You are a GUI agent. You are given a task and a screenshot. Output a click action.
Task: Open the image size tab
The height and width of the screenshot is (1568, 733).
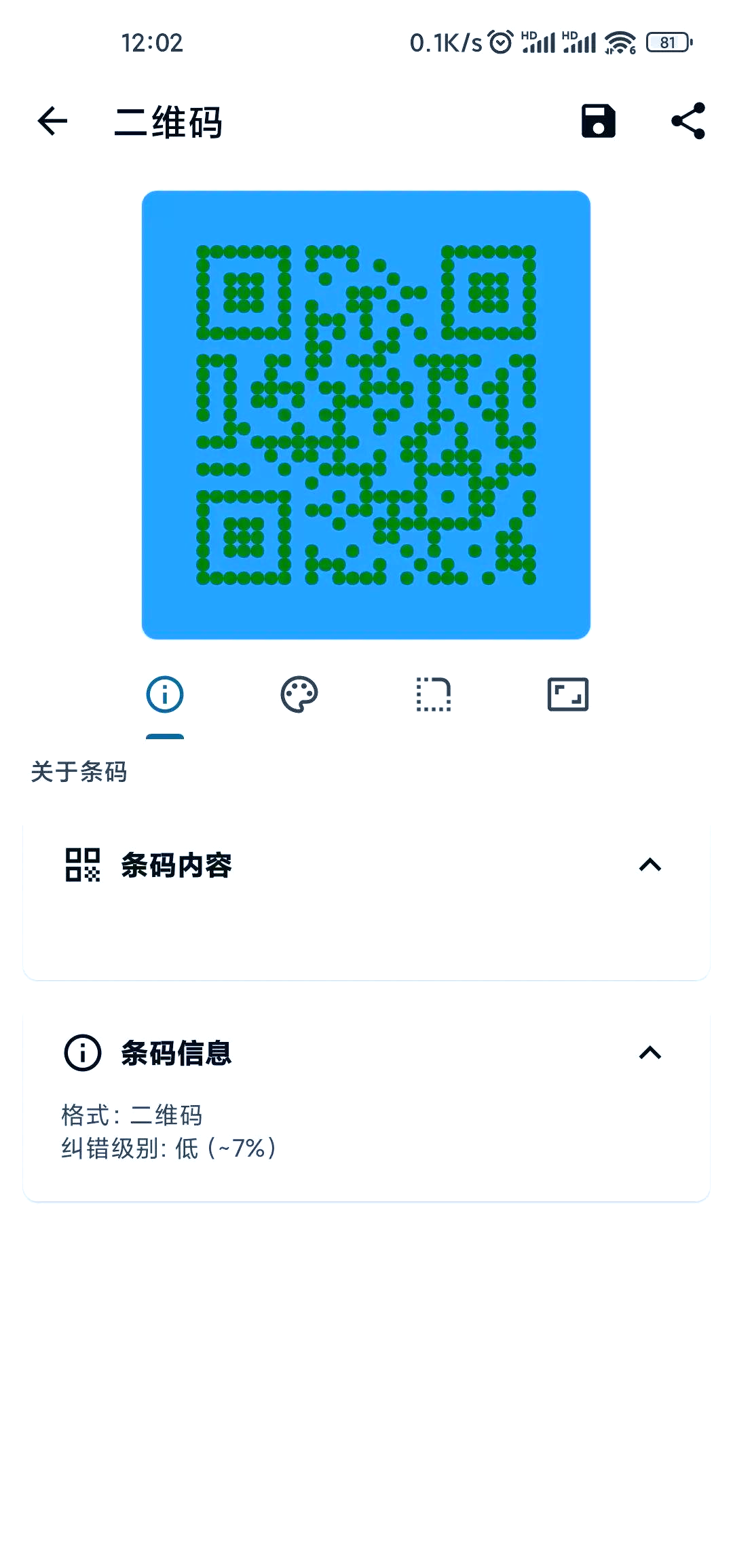568,694
